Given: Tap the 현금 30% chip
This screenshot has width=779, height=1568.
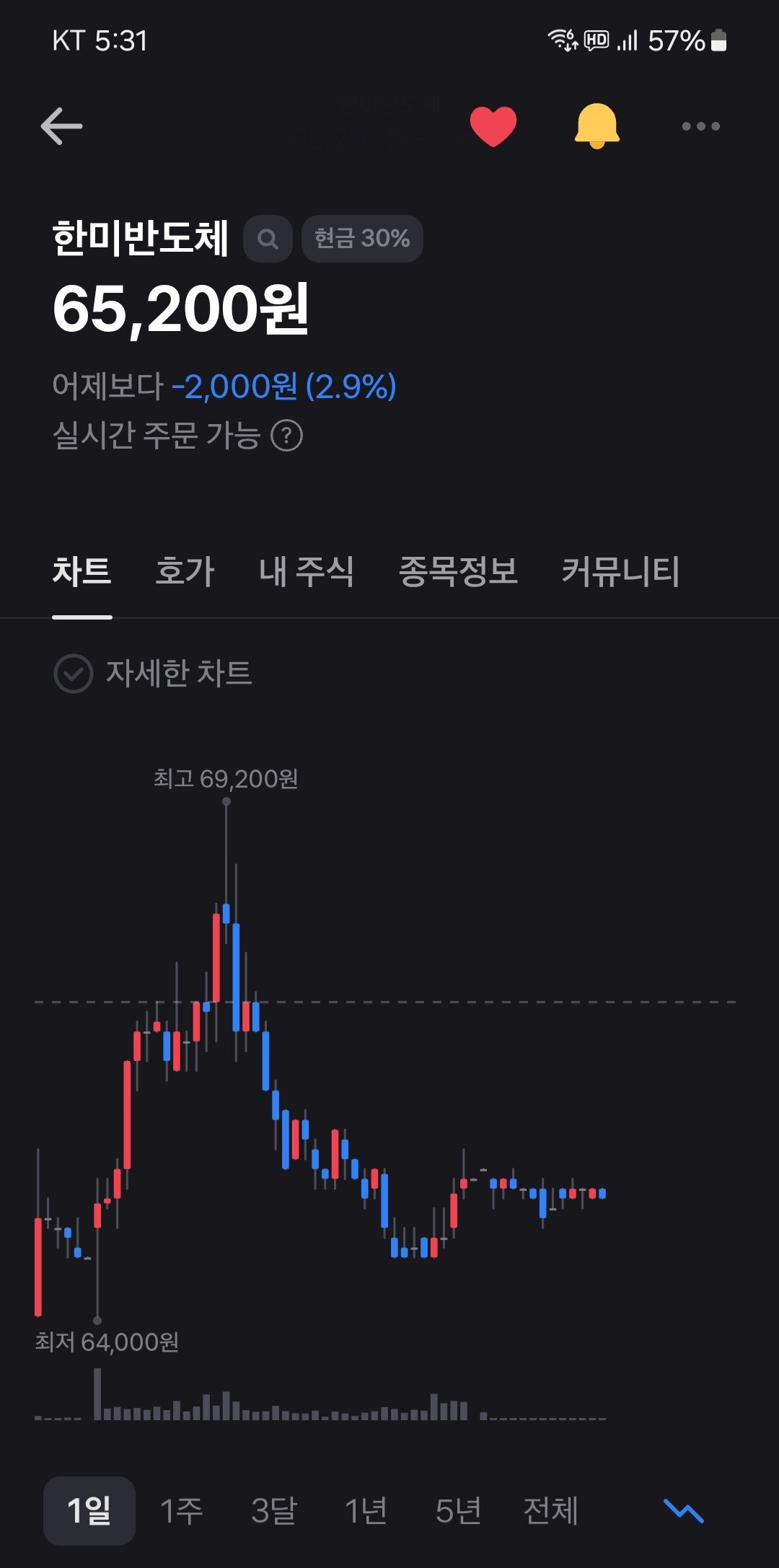Looking at the screenshot, I should tap(362, 239).
